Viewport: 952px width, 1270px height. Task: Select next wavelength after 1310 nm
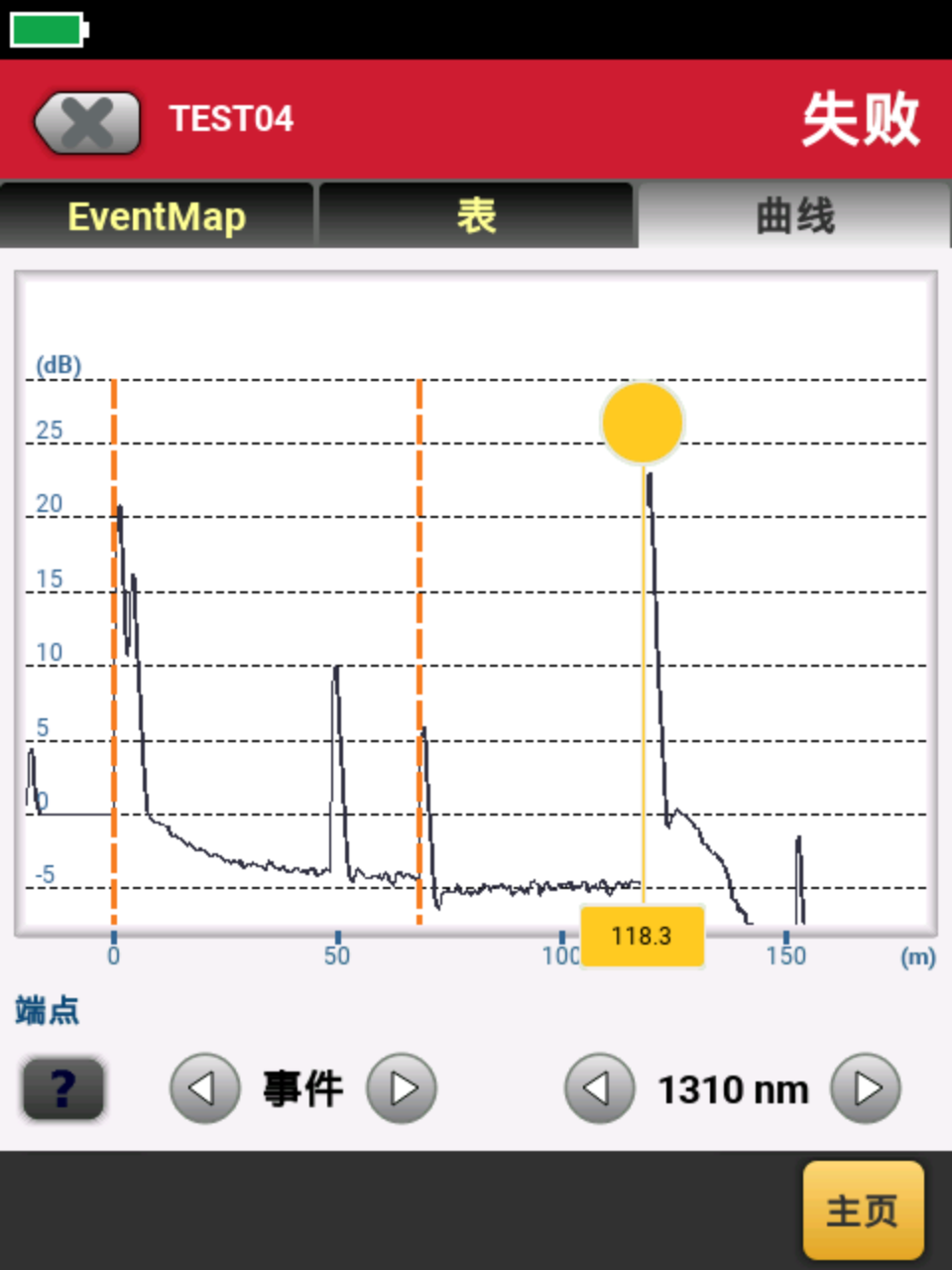click(866, 1088)
